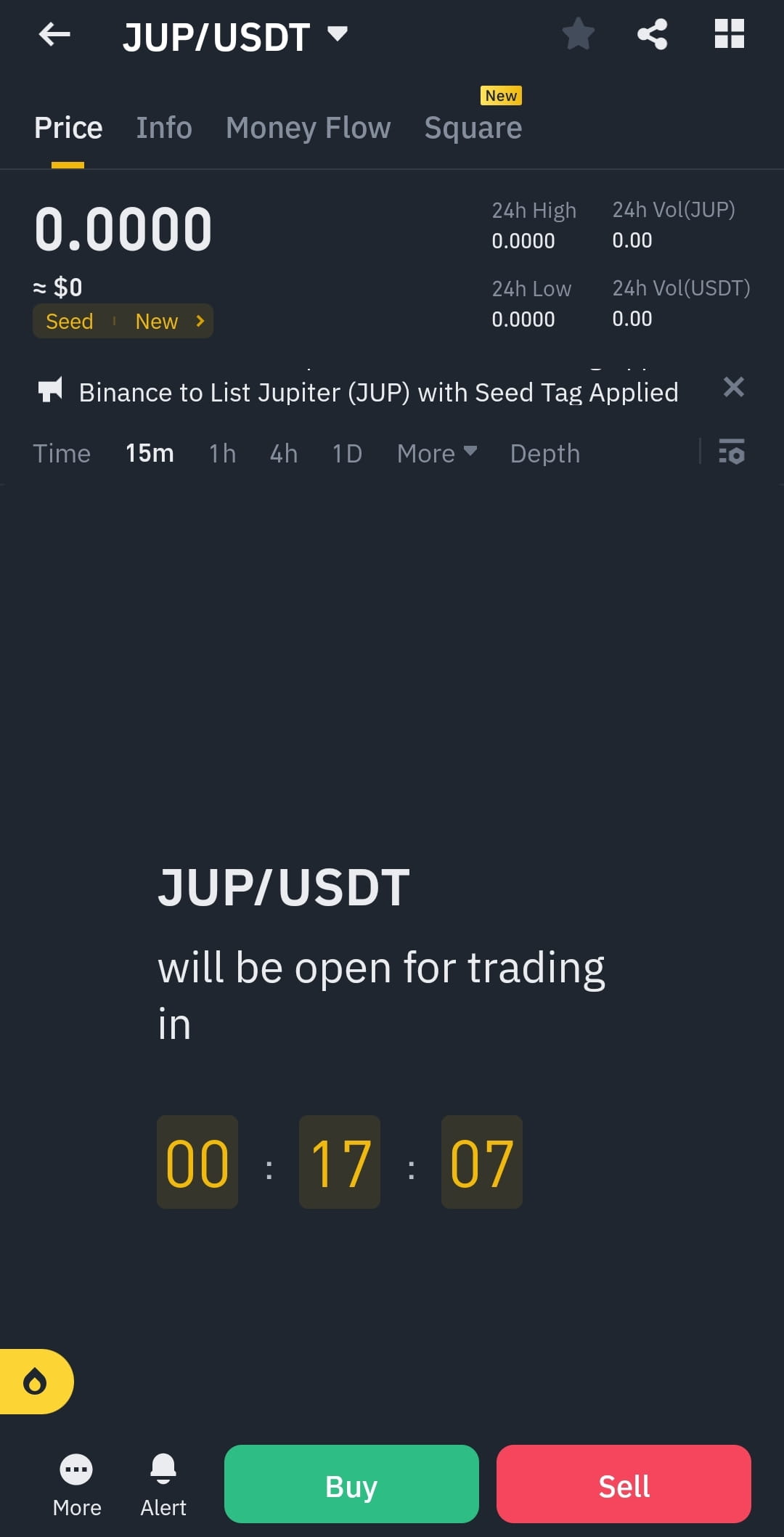784x1537 pixels.
Task: Favorite JUP/USDT with the star icon
Action: point(578,33)
